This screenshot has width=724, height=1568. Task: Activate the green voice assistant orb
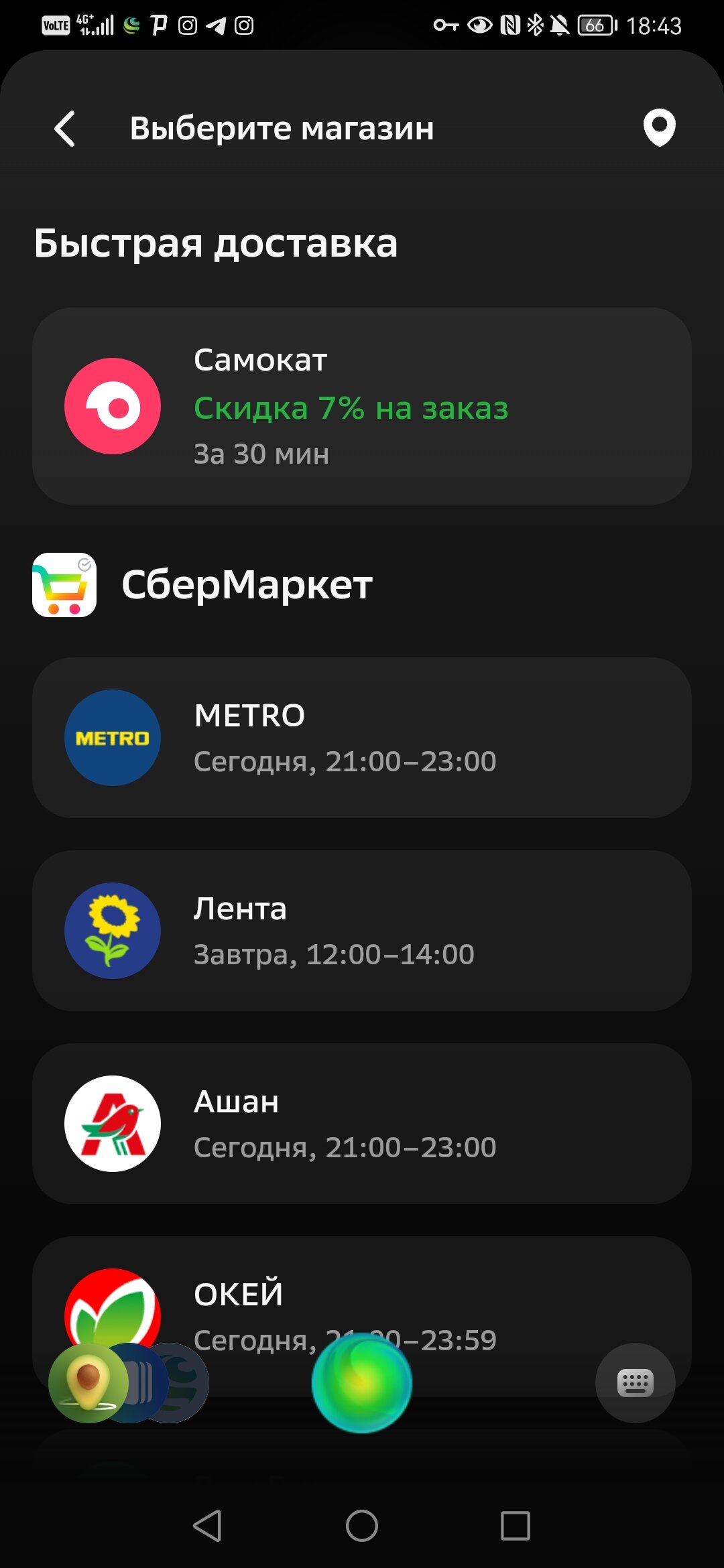(362, 1383)
